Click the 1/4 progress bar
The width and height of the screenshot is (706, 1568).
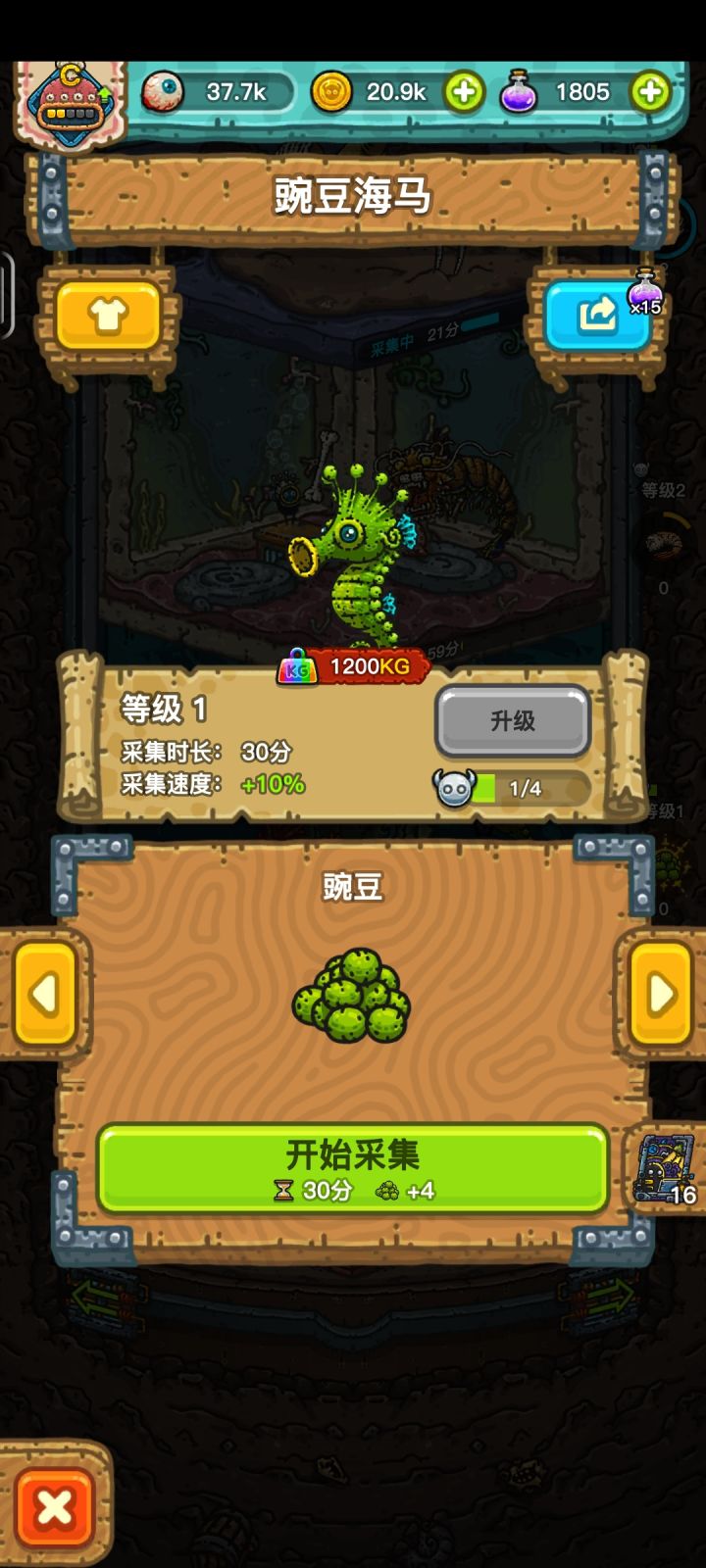click(529, 789)
